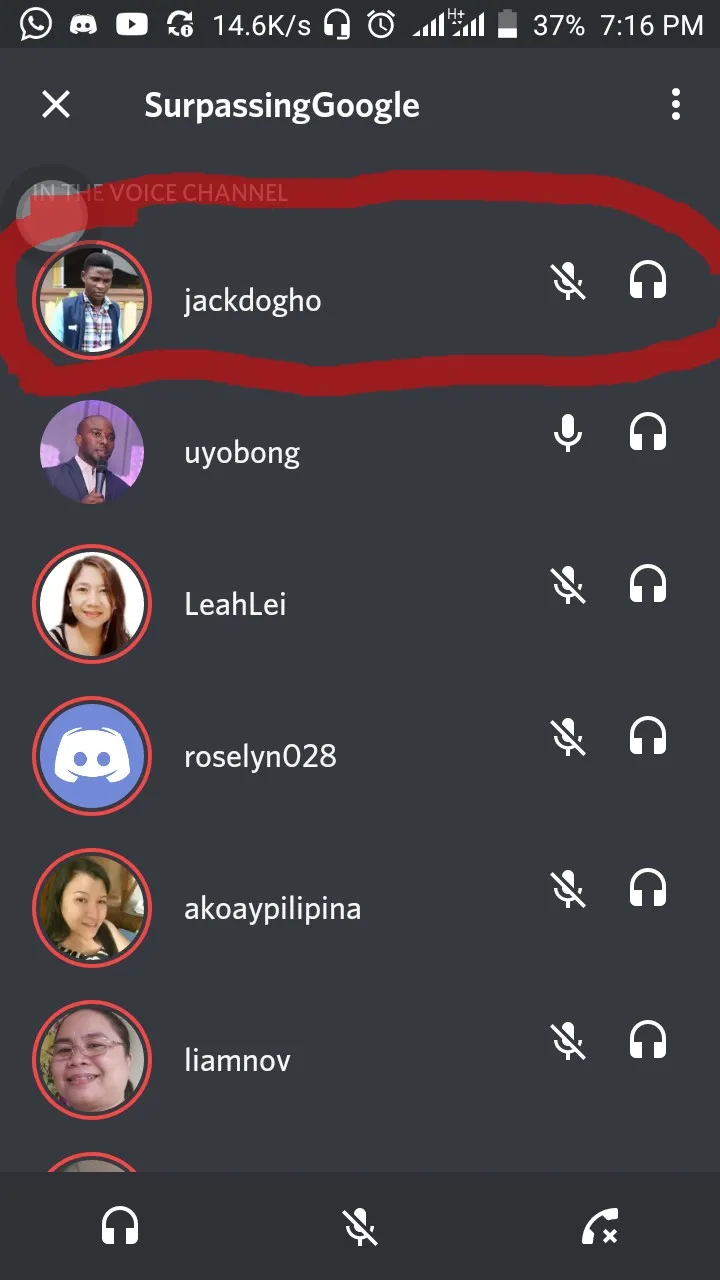Choose liamnov from the voice members
Image resolution: width=720 pixels, height=1280 pixels.
pos(237,1060)
